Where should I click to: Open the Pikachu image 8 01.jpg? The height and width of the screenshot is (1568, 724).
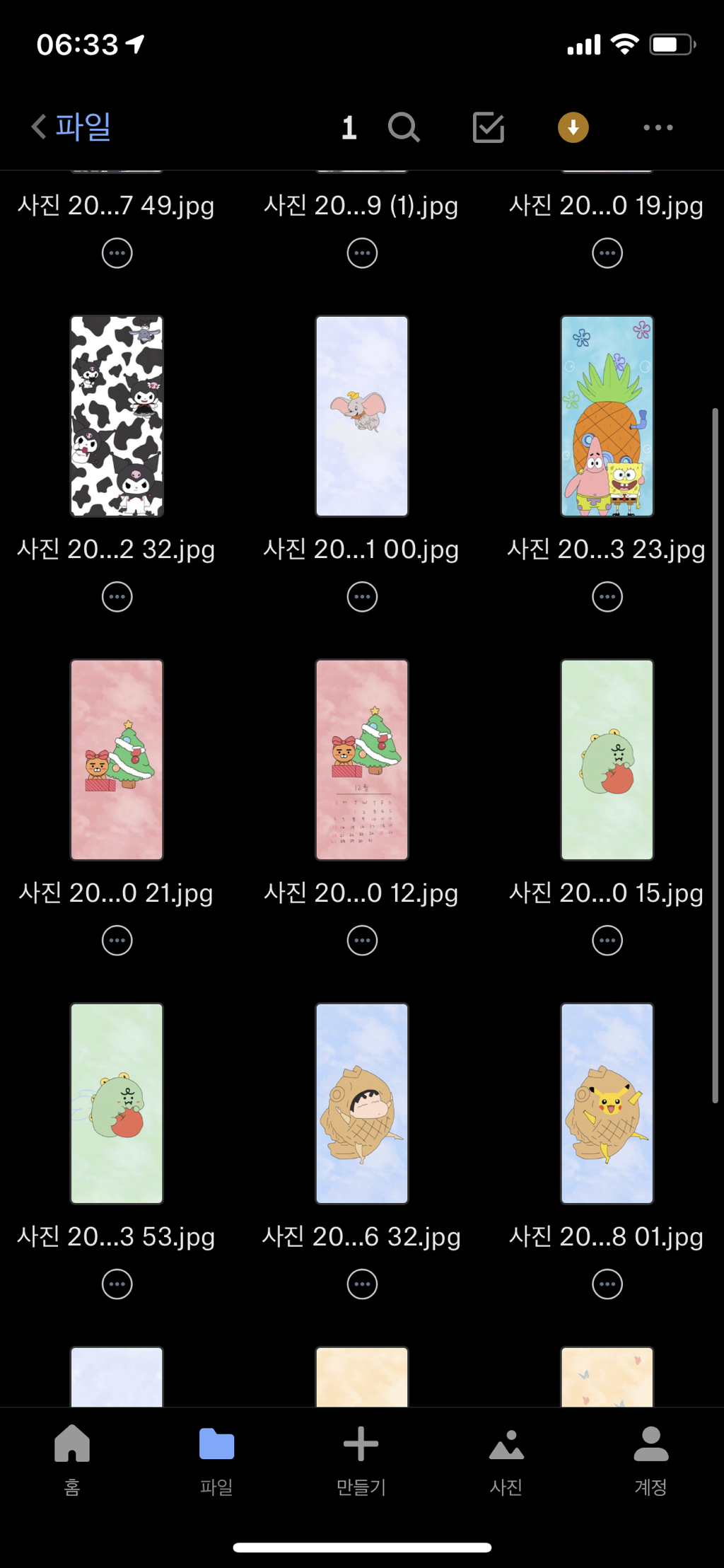point(607,1103)
